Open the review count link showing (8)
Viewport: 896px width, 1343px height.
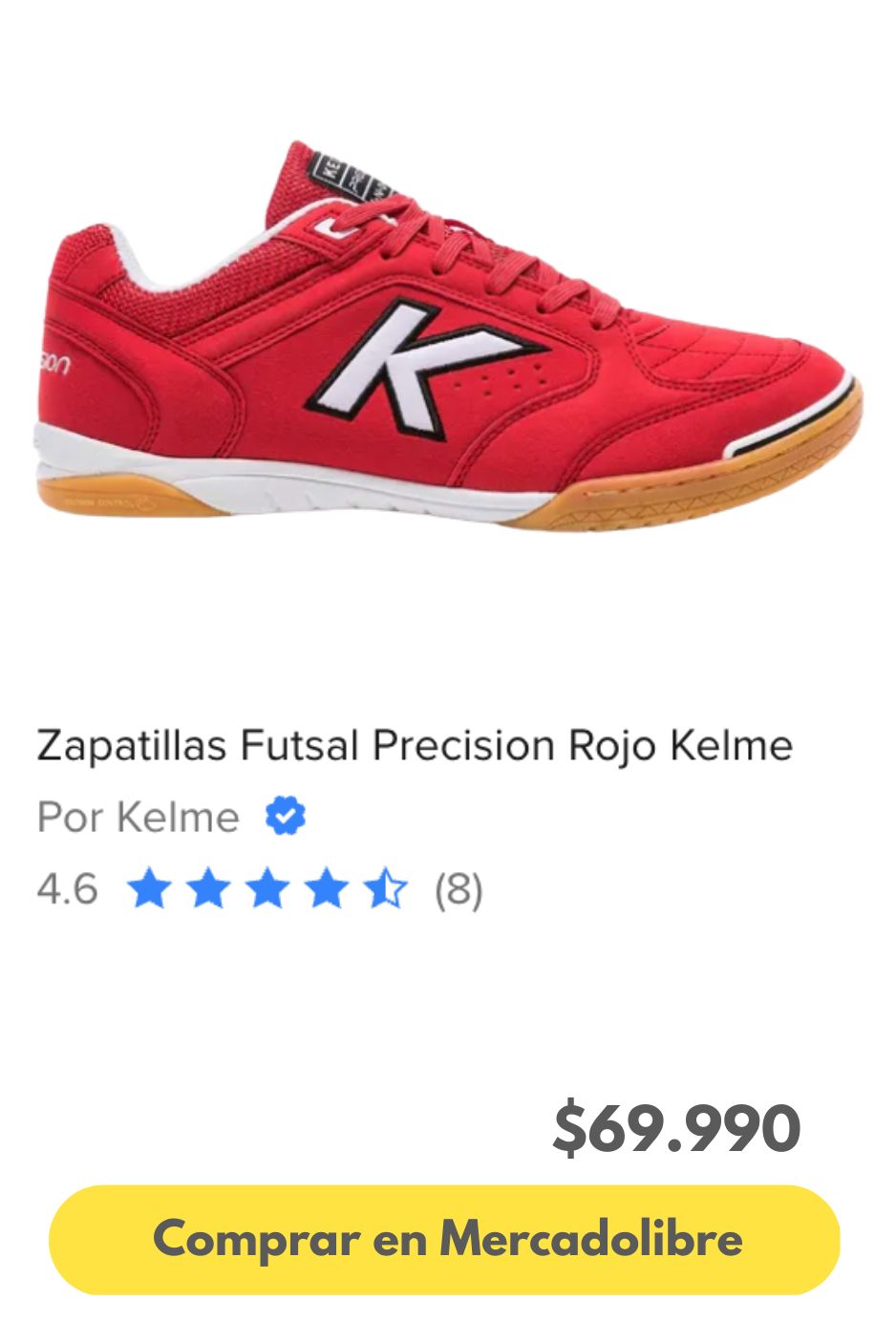click(457, 891)
